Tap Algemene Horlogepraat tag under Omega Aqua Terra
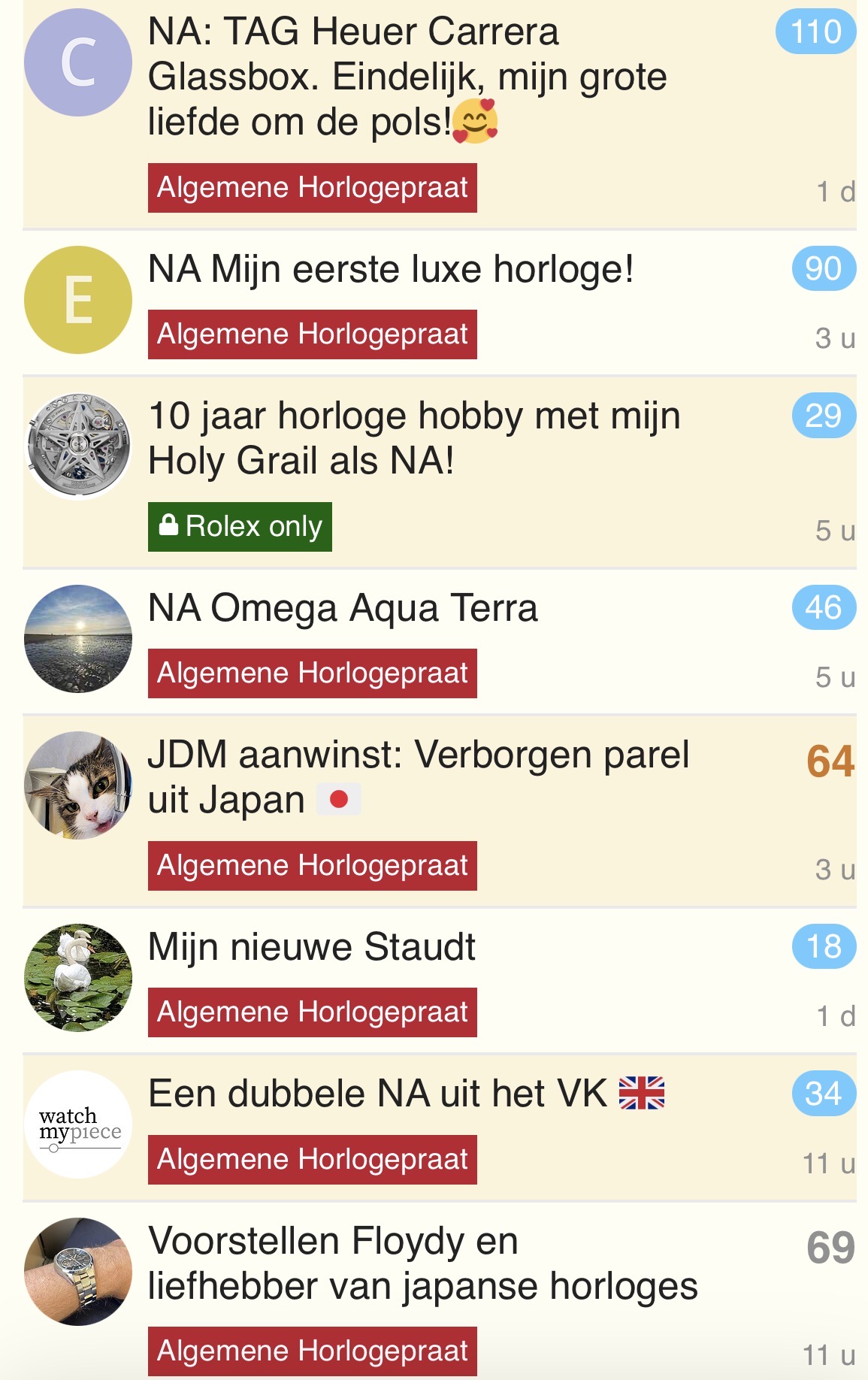Screen dimensions: 868x1380 312,673
